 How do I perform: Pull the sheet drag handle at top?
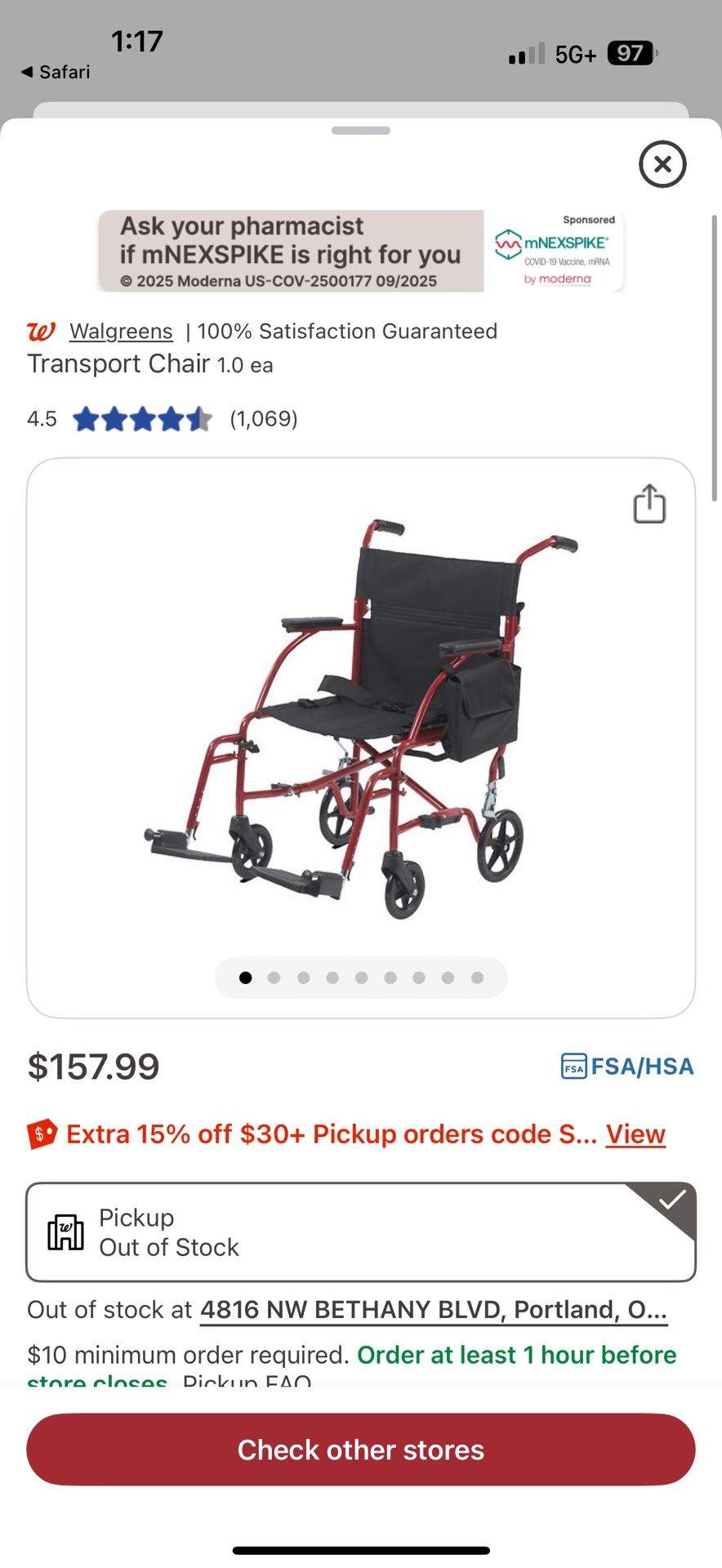(x=360, y=129)
